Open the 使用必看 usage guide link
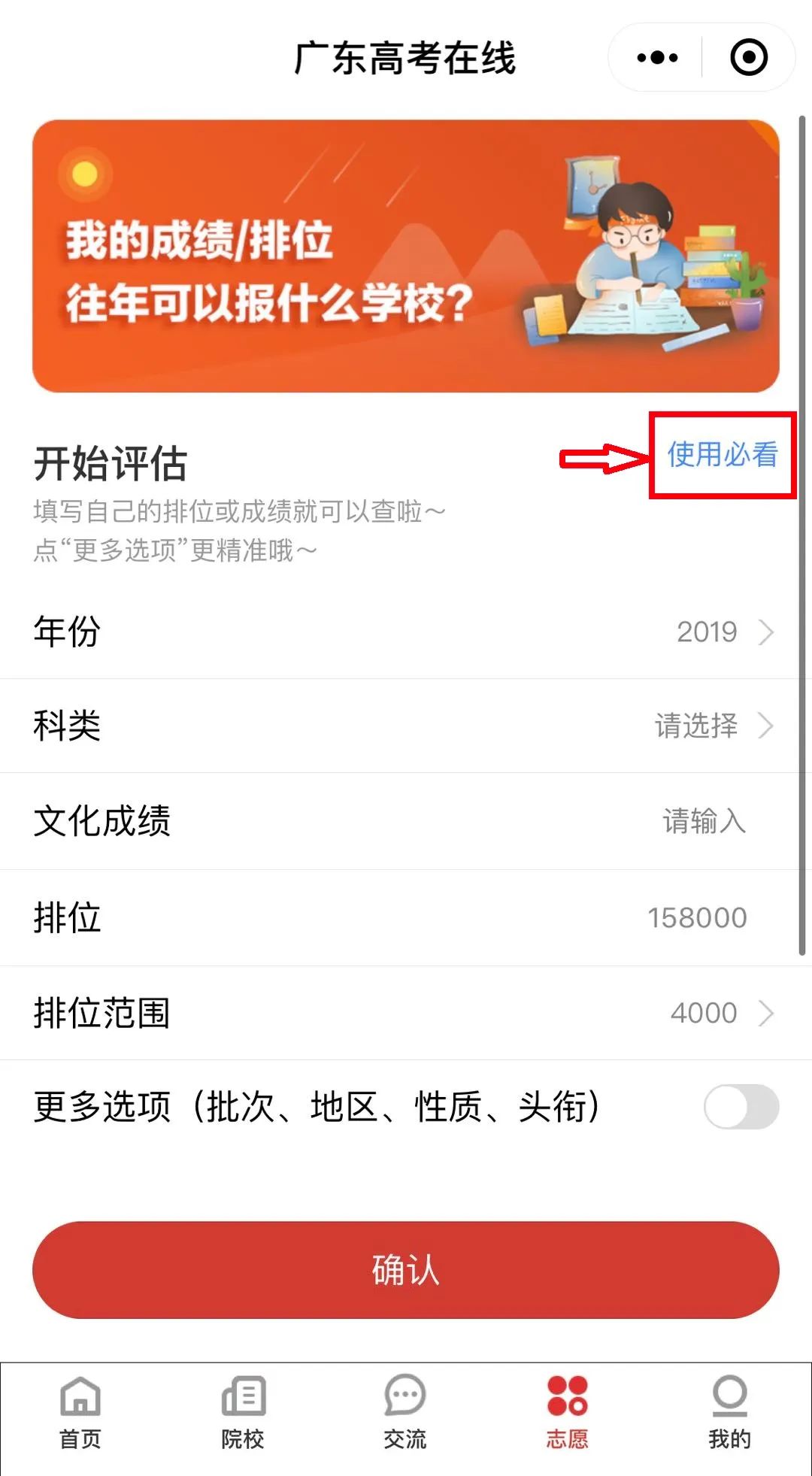 click(x=722, y=454)
